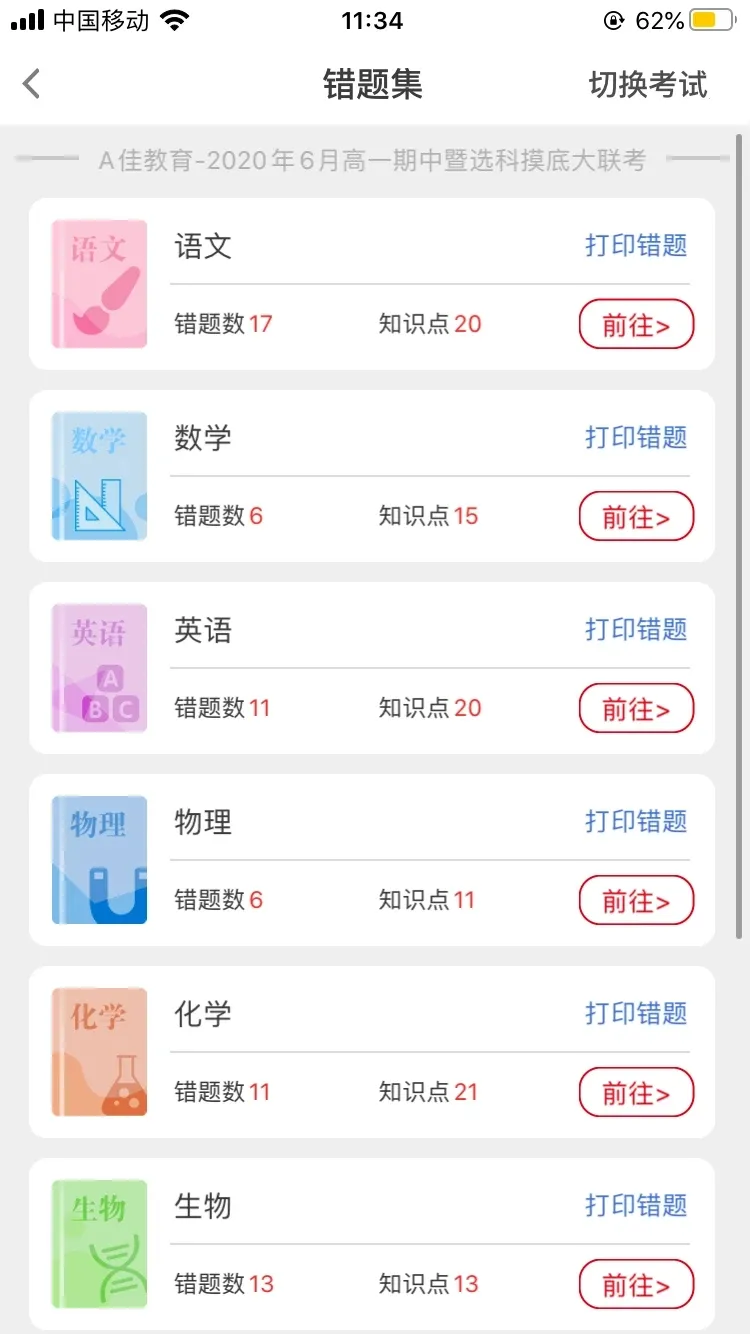Click the 生物 DNA textbook icon
This screenshot has width=750, height=1334.
click(98, 1243)
